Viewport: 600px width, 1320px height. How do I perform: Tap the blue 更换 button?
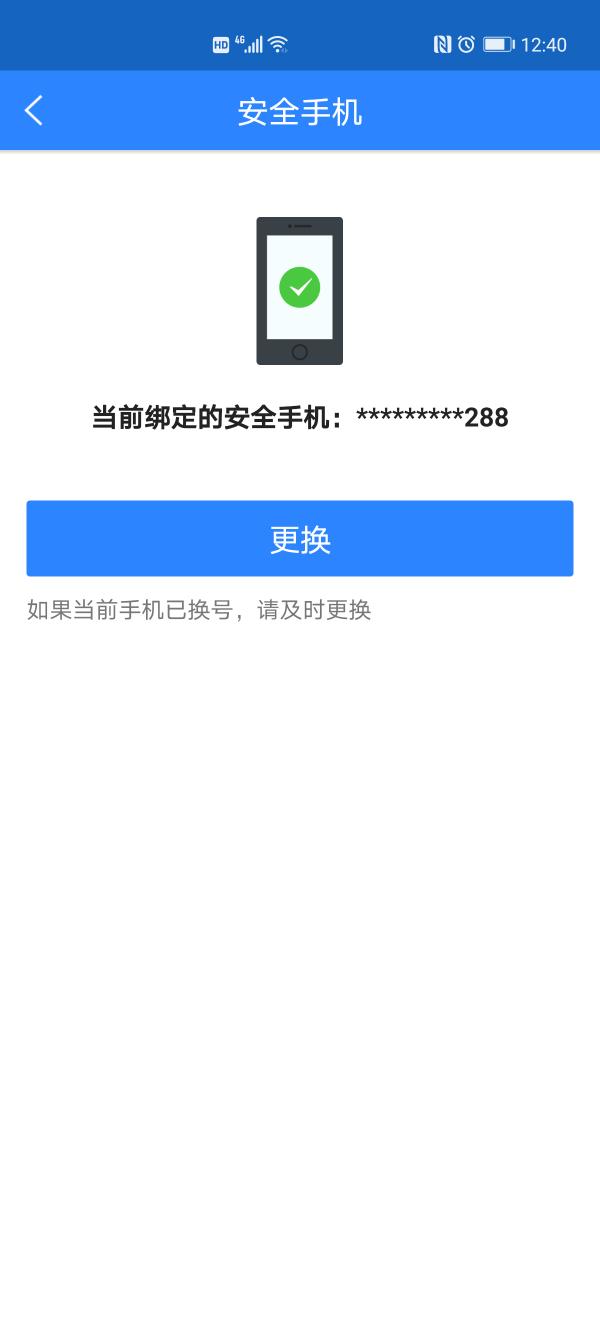tap(300, 539)
